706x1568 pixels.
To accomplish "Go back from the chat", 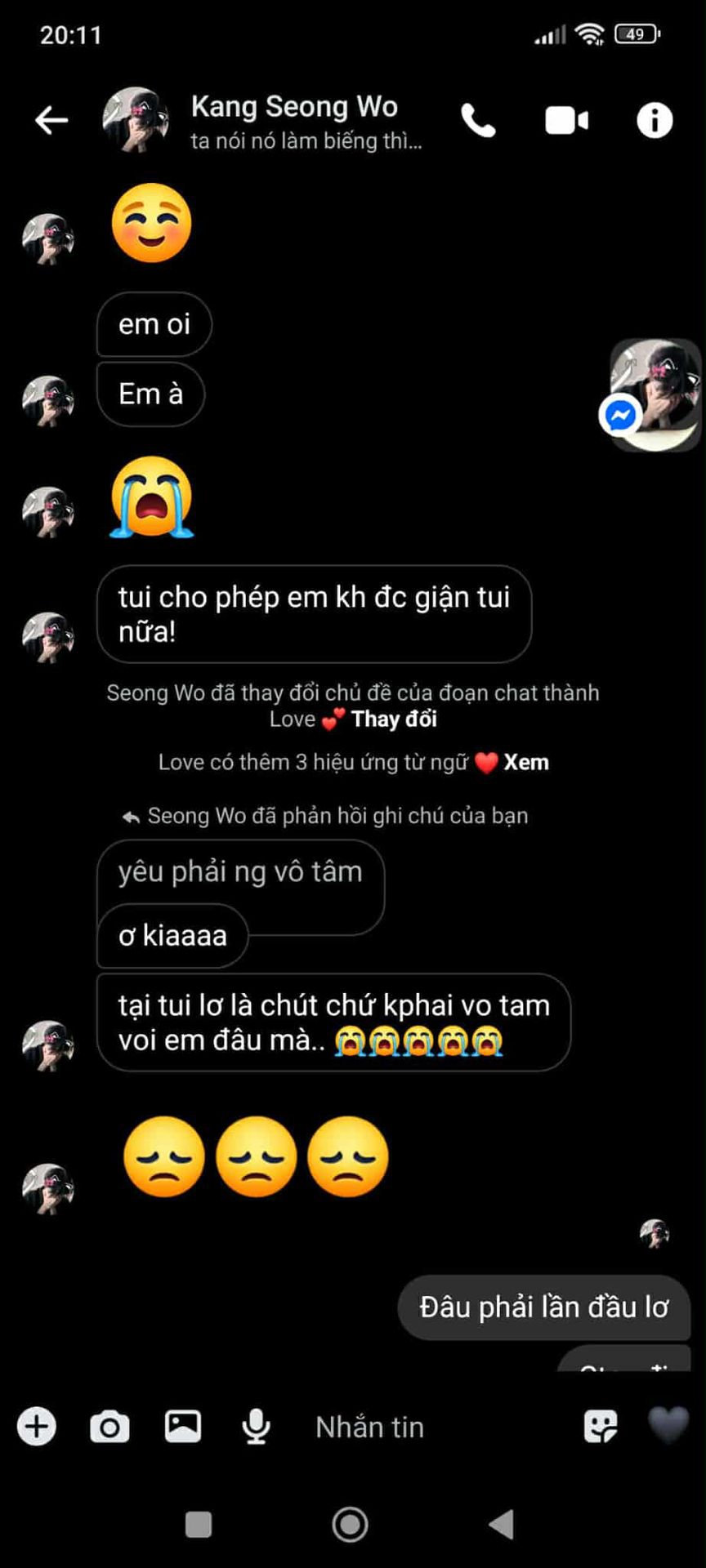I will (x=51, y=121).
